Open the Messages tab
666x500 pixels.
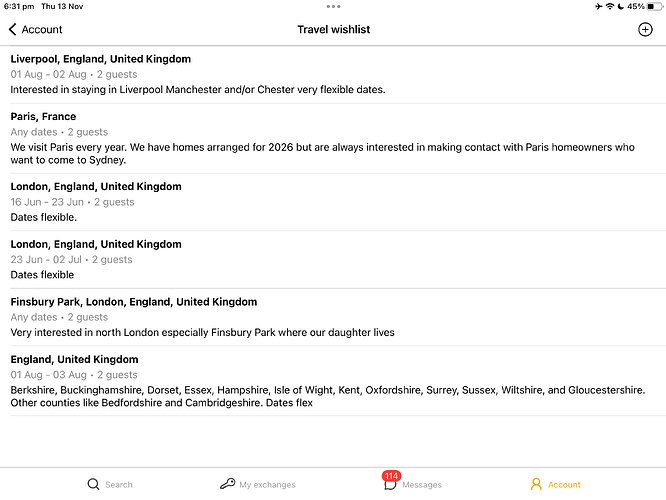pyautogui.click(x=412, y=484)
